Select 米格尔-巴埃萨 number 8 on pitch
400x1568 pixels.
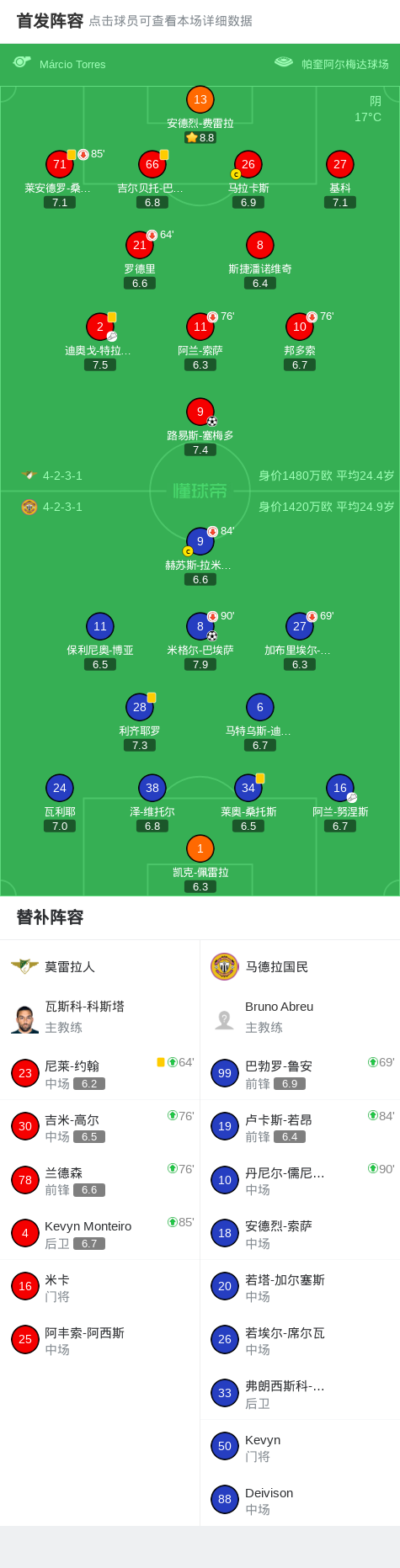pos(200,626)
